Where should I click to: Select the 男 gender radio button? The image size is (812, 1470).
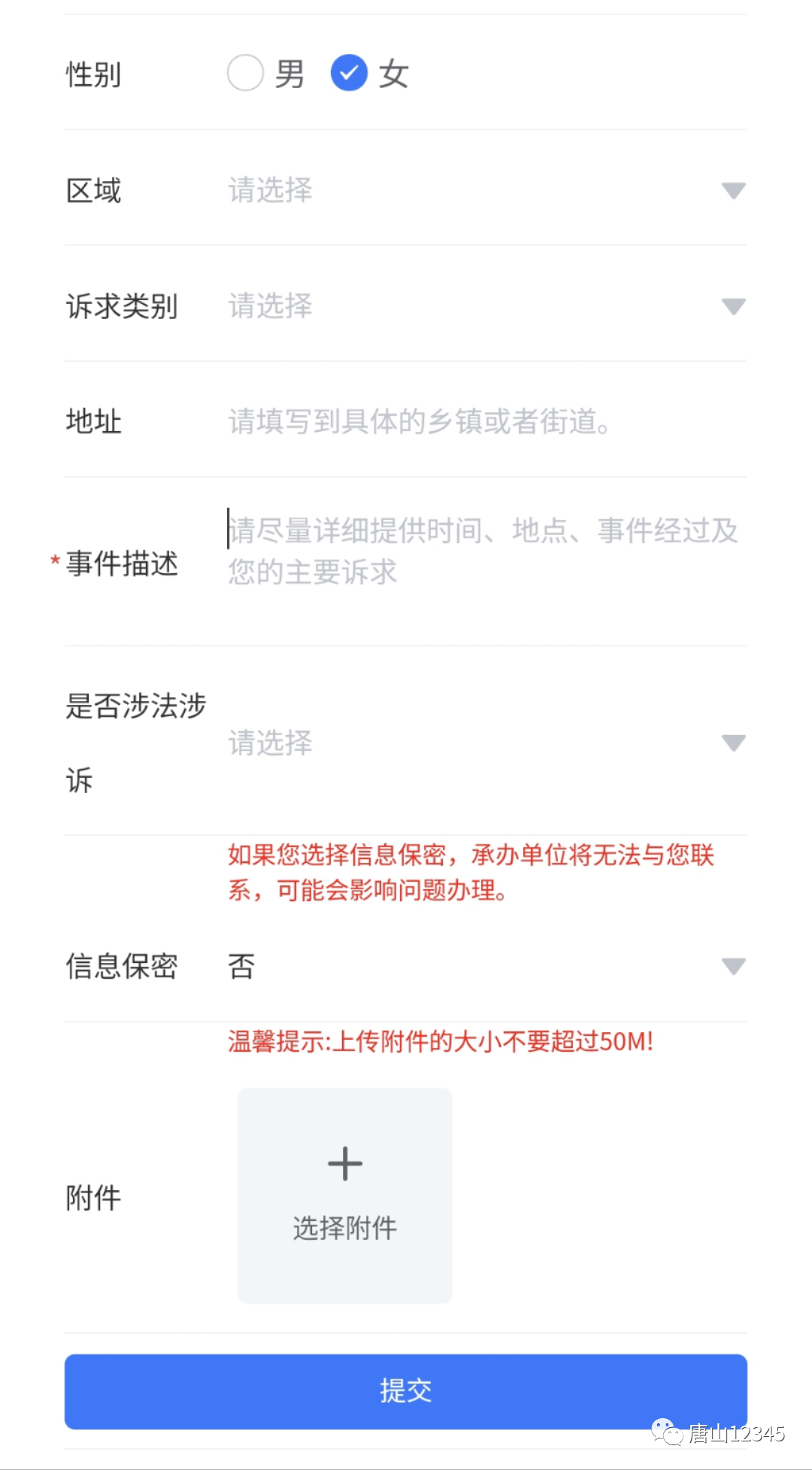(x=246, y=73)
